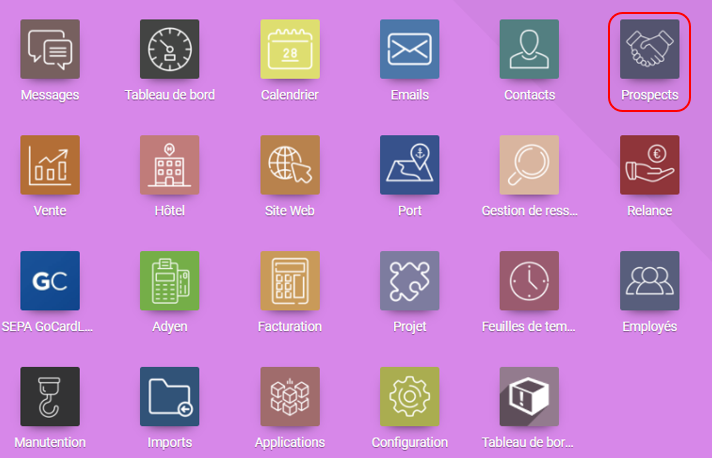Image resolution: width=712 pixels, height=458 pixels.
Task: Open the Emails module
Action: (x=410, y=50)
